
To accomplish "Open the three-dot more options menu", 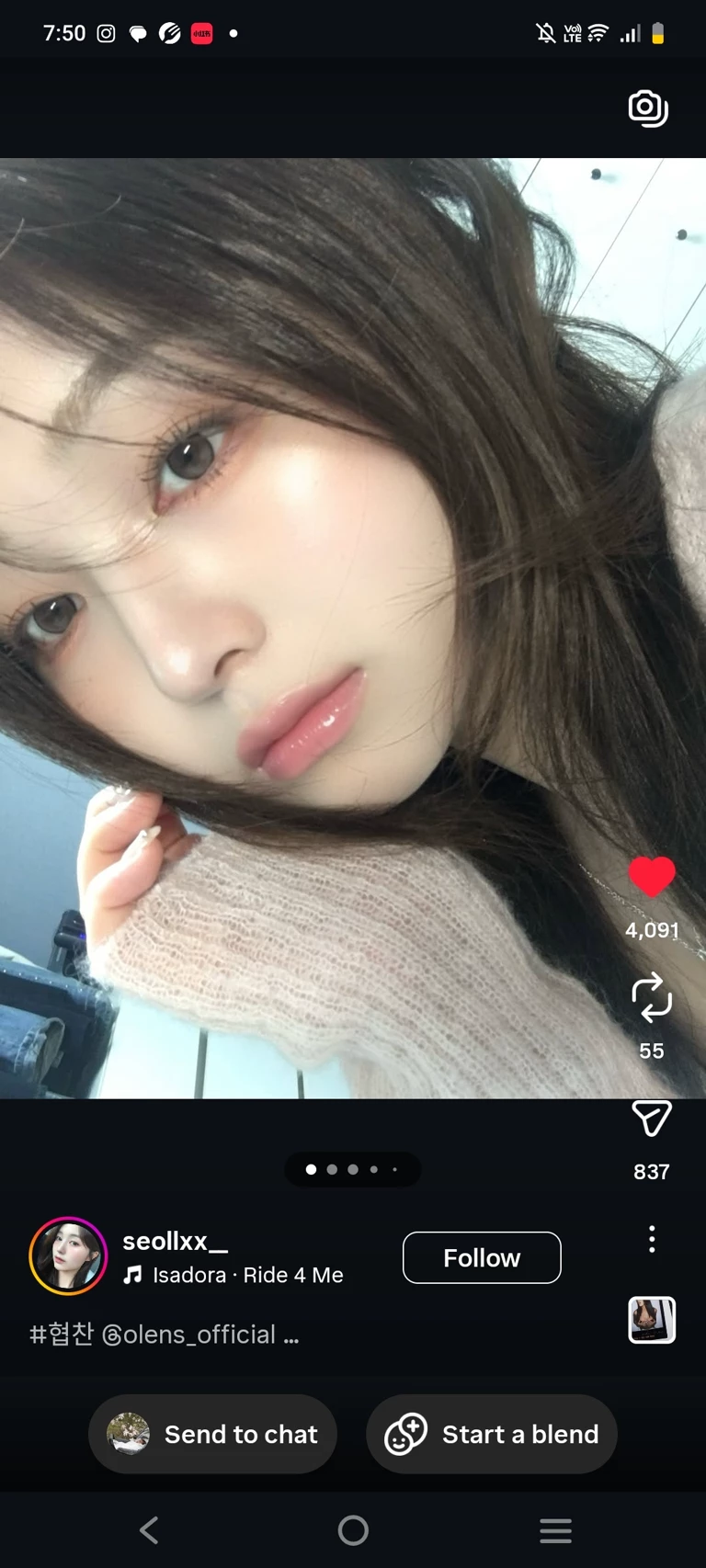I will point(652,1239).
